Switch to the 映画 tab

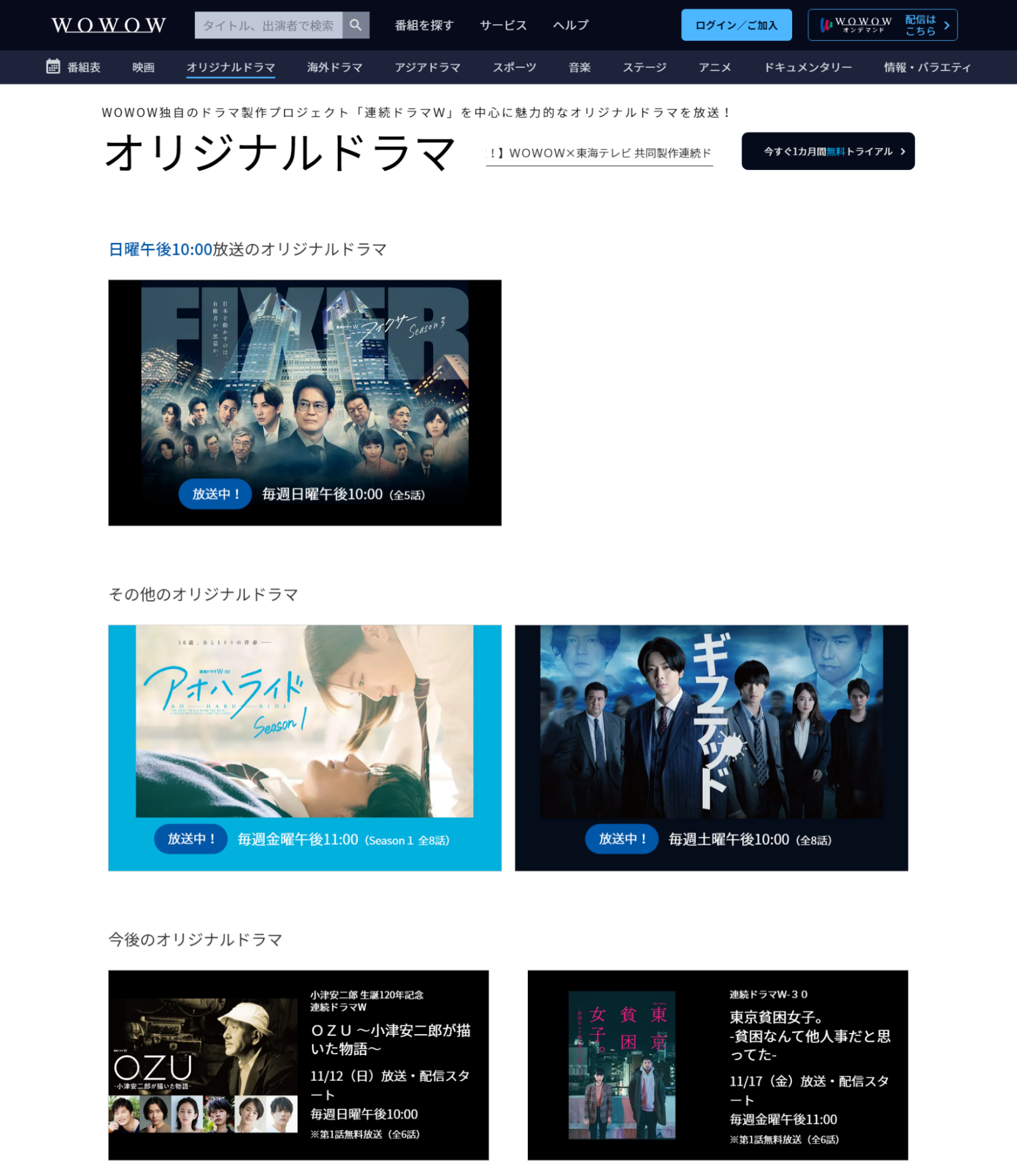point(143,67)
